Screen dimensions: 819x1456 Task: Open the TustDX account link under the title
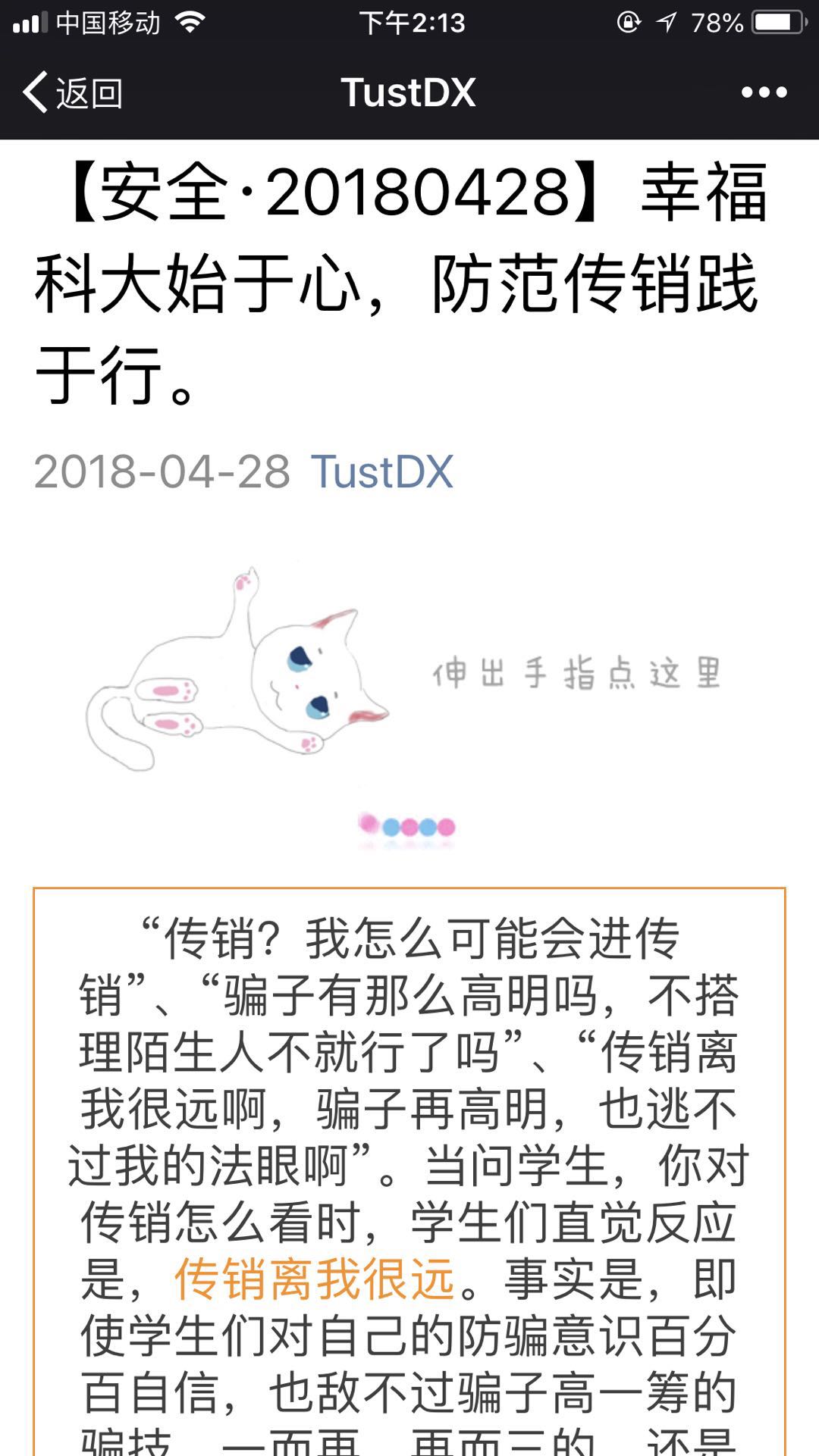click(381, 471)
